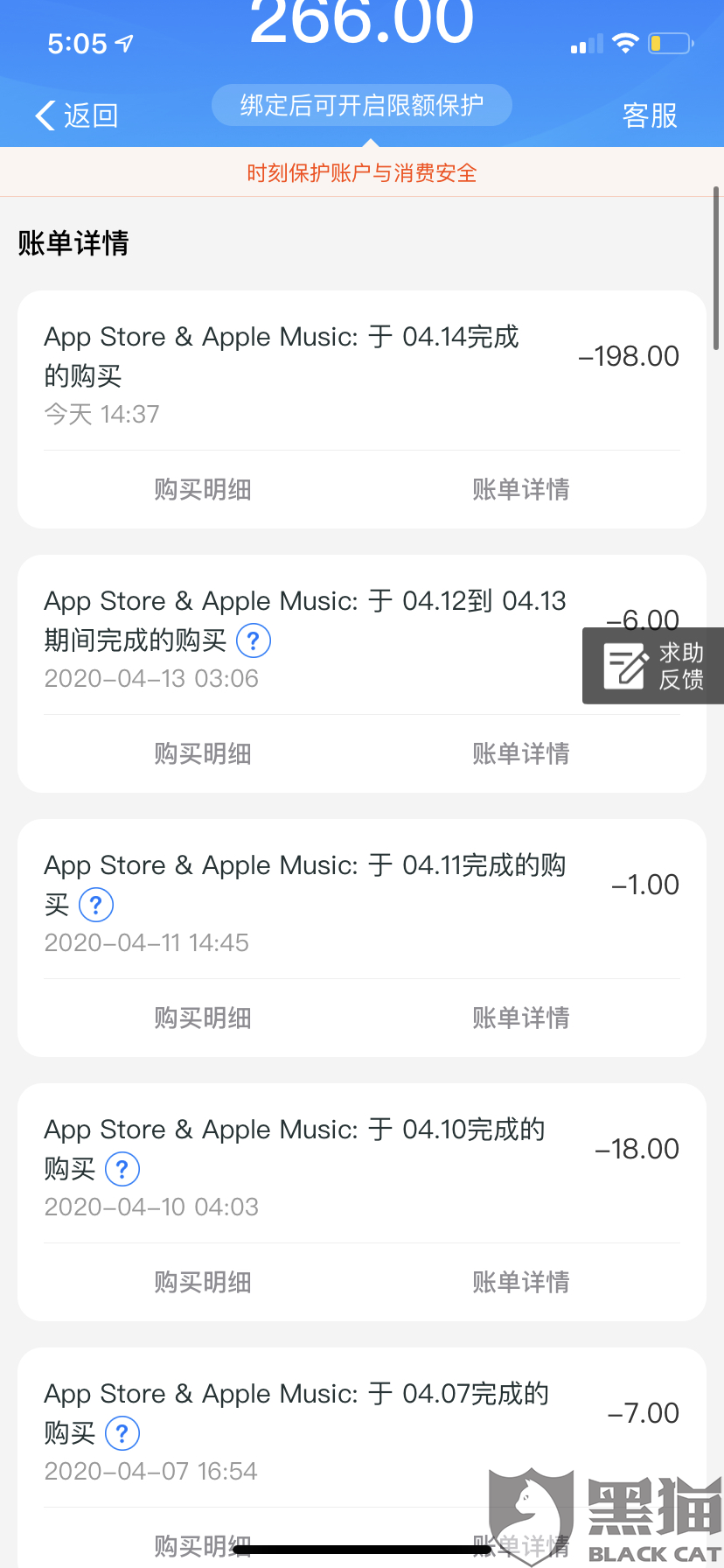The width and height of the screenshot is (724, 1568).
Task: View 购买明细 for the -198.00 bill
Action: [x=203, y=489]
